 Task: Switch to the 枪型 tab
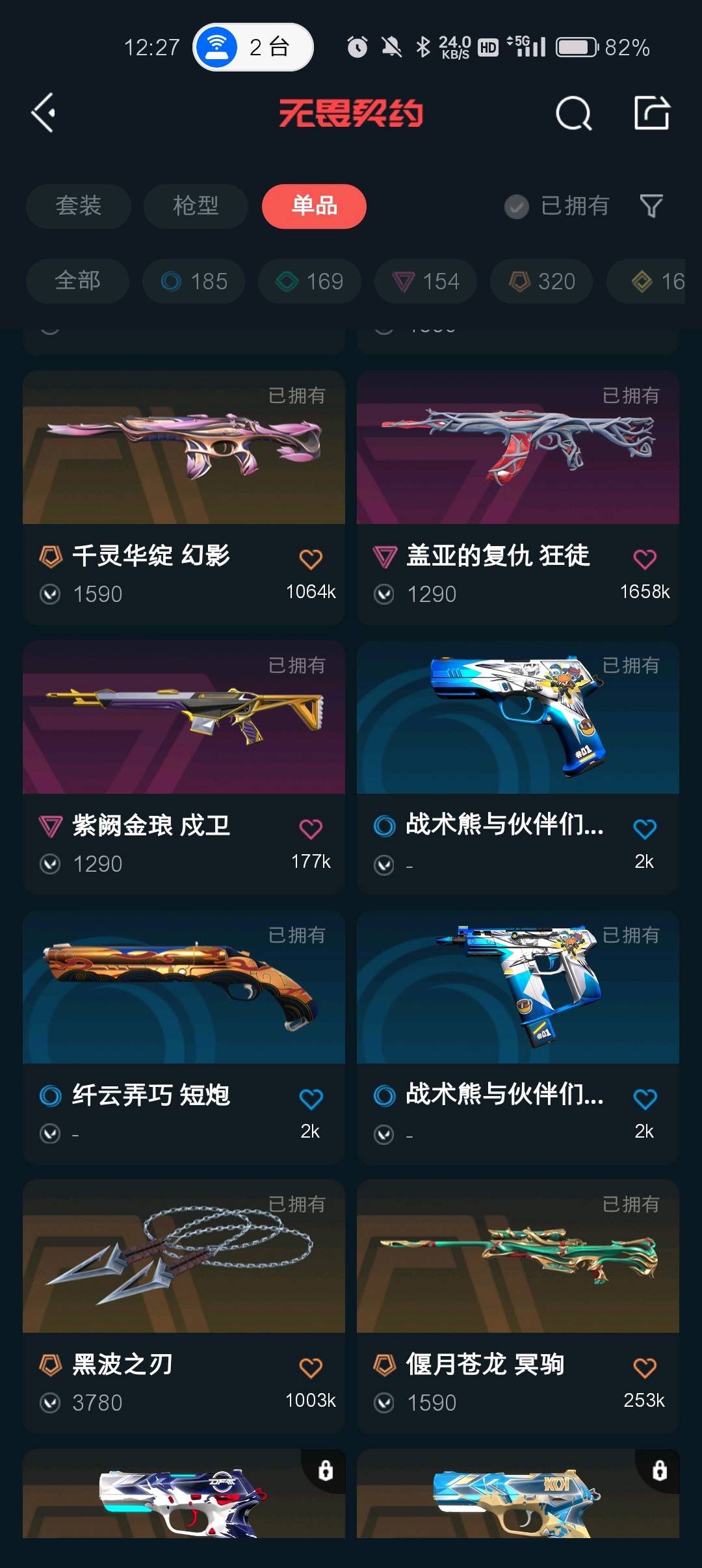coord(196,206)
